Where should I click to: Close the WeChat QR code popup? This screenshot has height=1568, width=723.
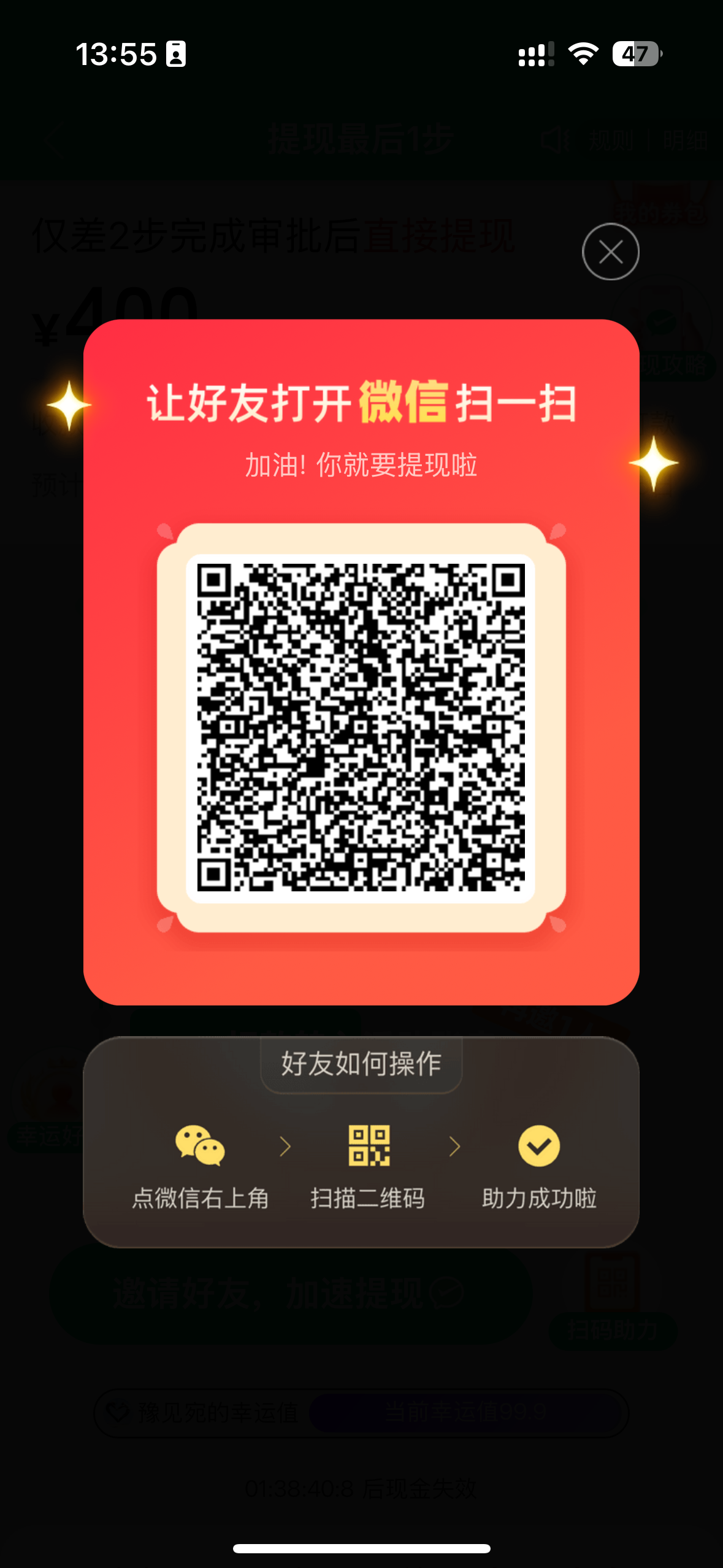(610, 252)
